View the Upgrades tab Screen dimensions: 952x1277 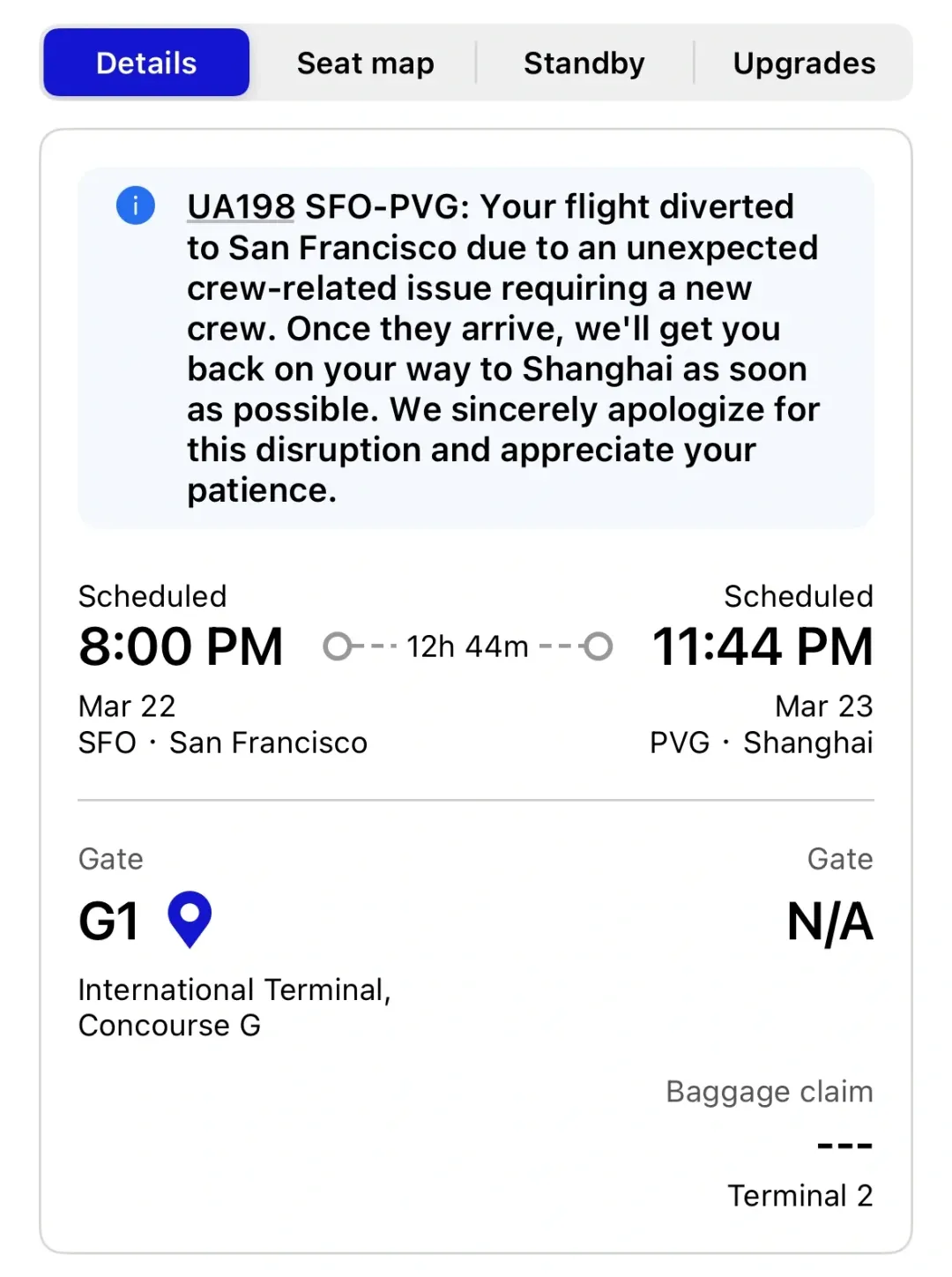804,63
